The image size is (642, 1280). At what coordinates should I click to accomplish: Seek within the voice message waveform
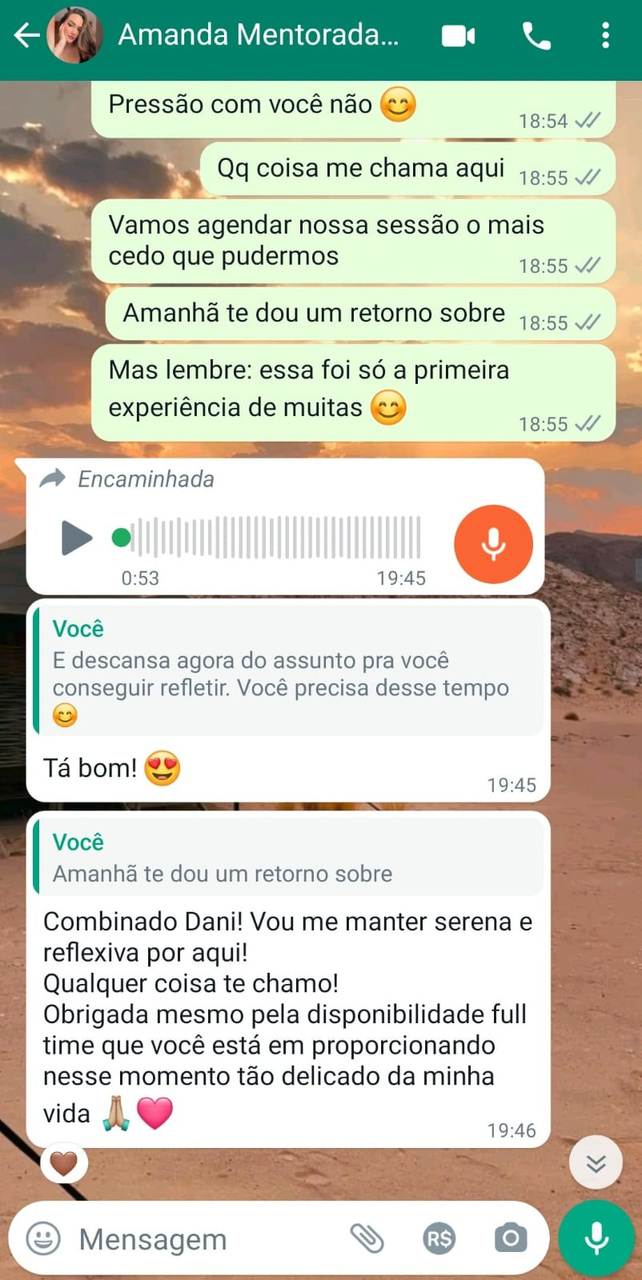point(275,538)
